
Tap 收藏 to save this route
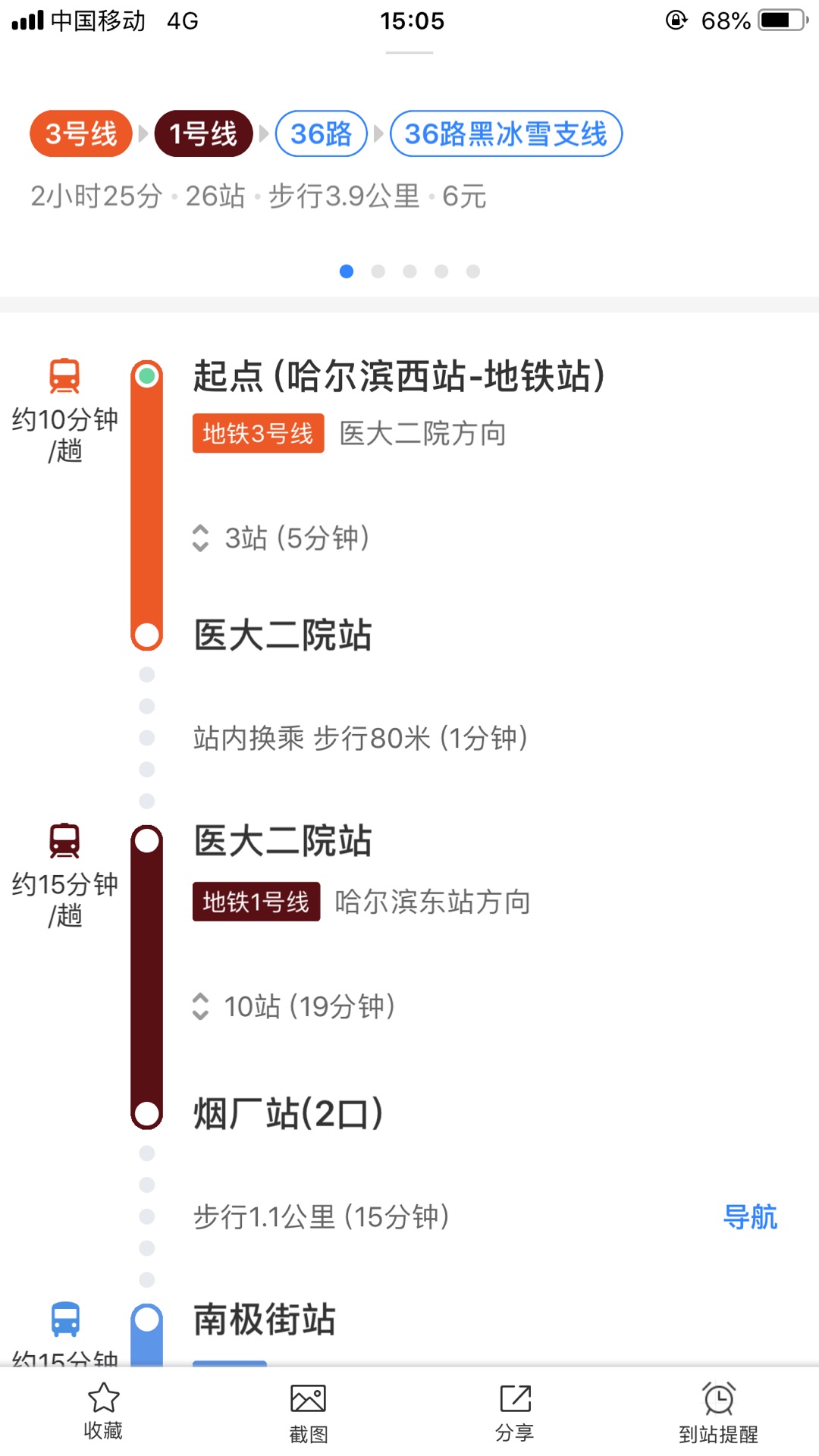tap(103, 1410)
